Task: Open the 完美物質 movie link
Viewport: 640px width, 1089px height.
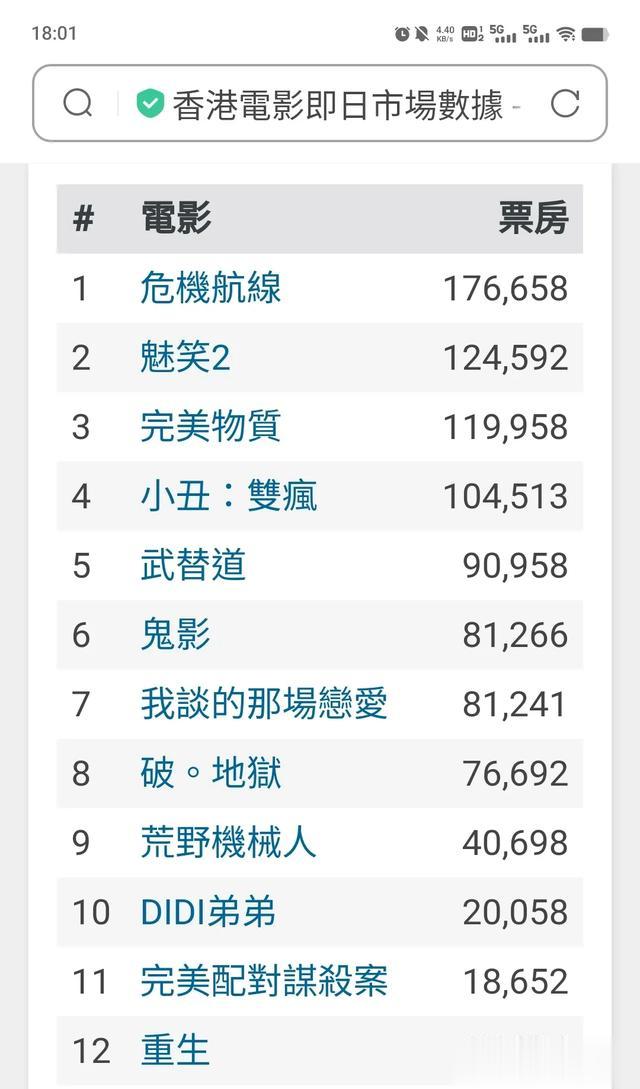Action: click(x=211, y=426)
